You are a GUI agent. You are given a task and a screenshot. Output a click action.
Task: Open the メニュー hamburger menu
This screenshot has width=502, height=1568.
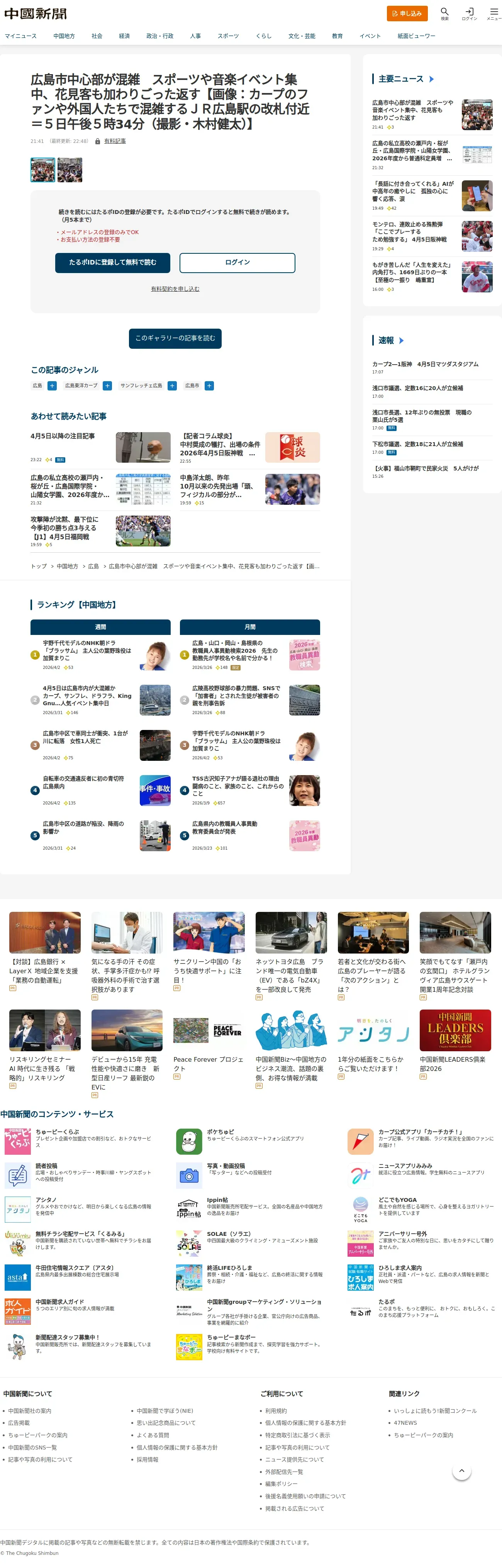click(x=494, y=14)
